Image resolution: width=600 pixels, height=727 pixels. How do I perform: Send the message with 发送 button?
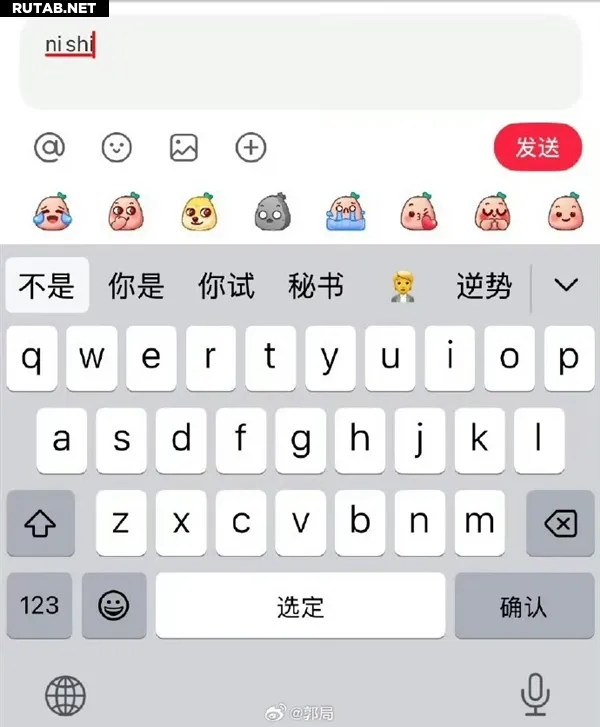click(x=537, y=148)
